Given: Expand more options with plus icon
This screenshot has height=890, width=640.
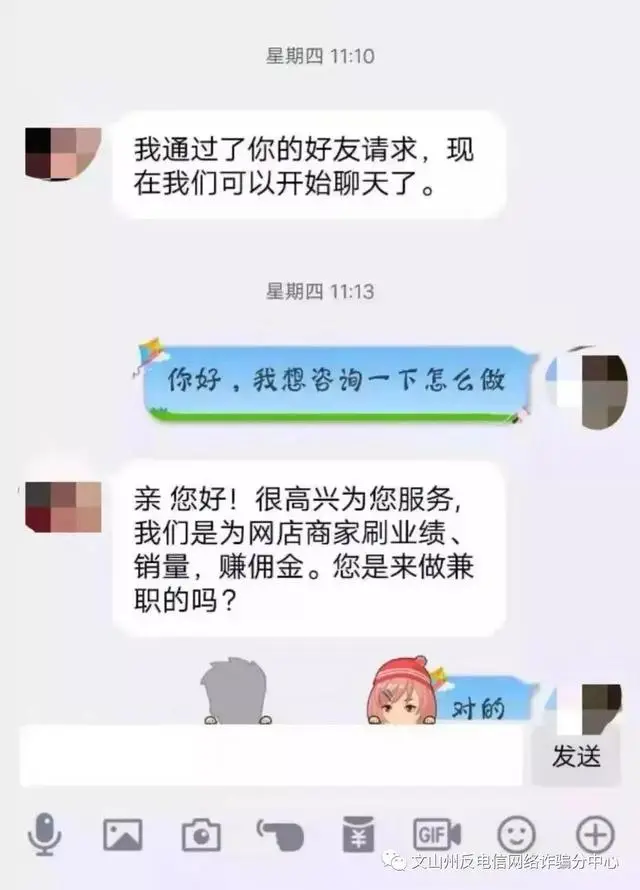Looking at the screenshot, I should point(595,834).
